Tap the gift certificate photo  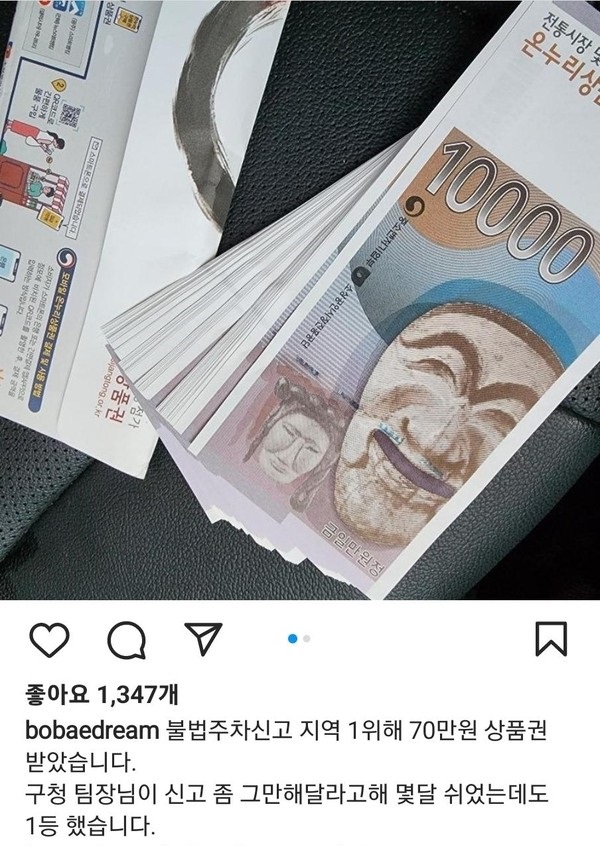(300, 300)
